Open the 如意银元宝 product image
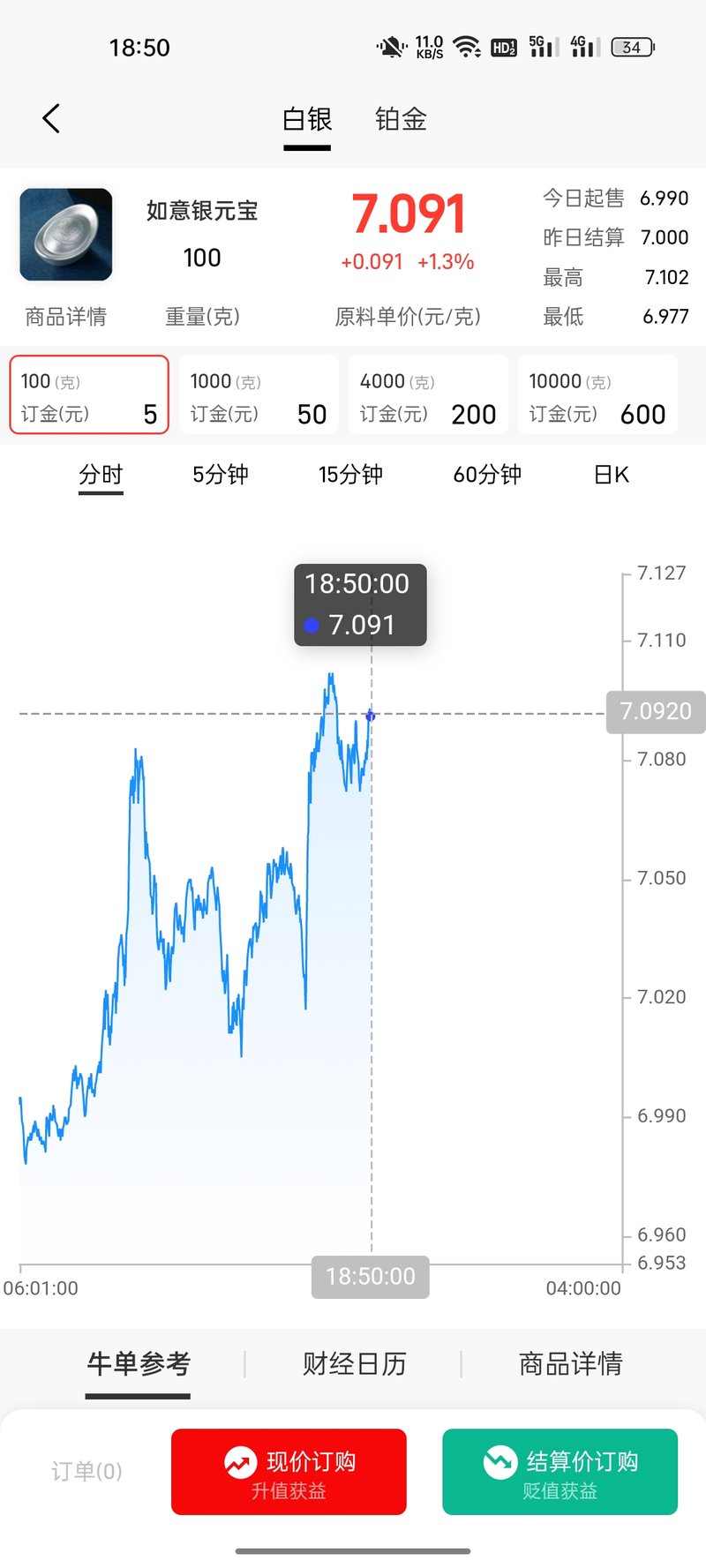Viewport: 706px width, 1568px height. coord(66,235)
